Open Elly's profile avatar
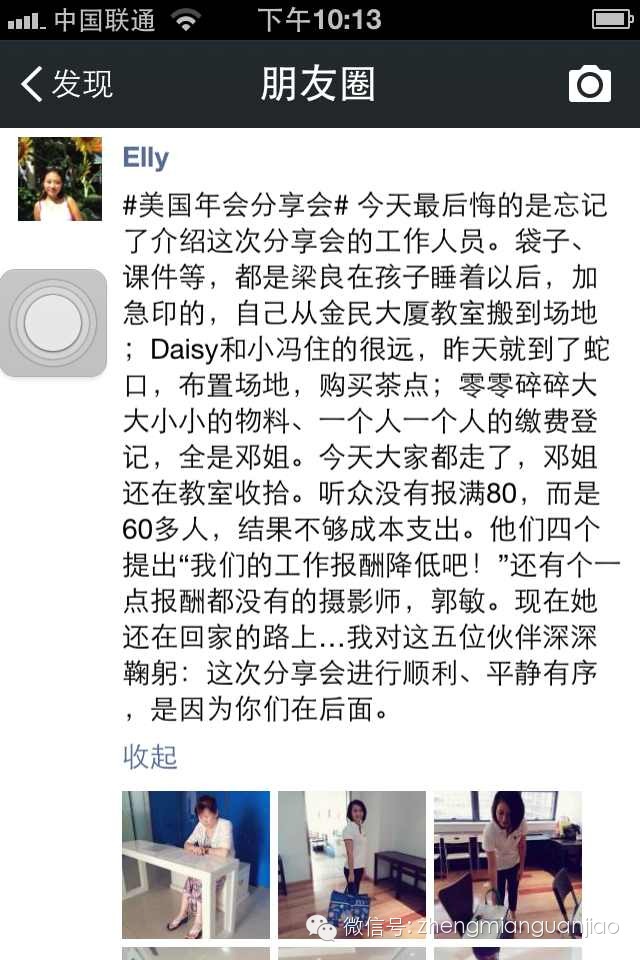Image resolution: width=640 pixels, height=960 pixels. click(60, 179)
